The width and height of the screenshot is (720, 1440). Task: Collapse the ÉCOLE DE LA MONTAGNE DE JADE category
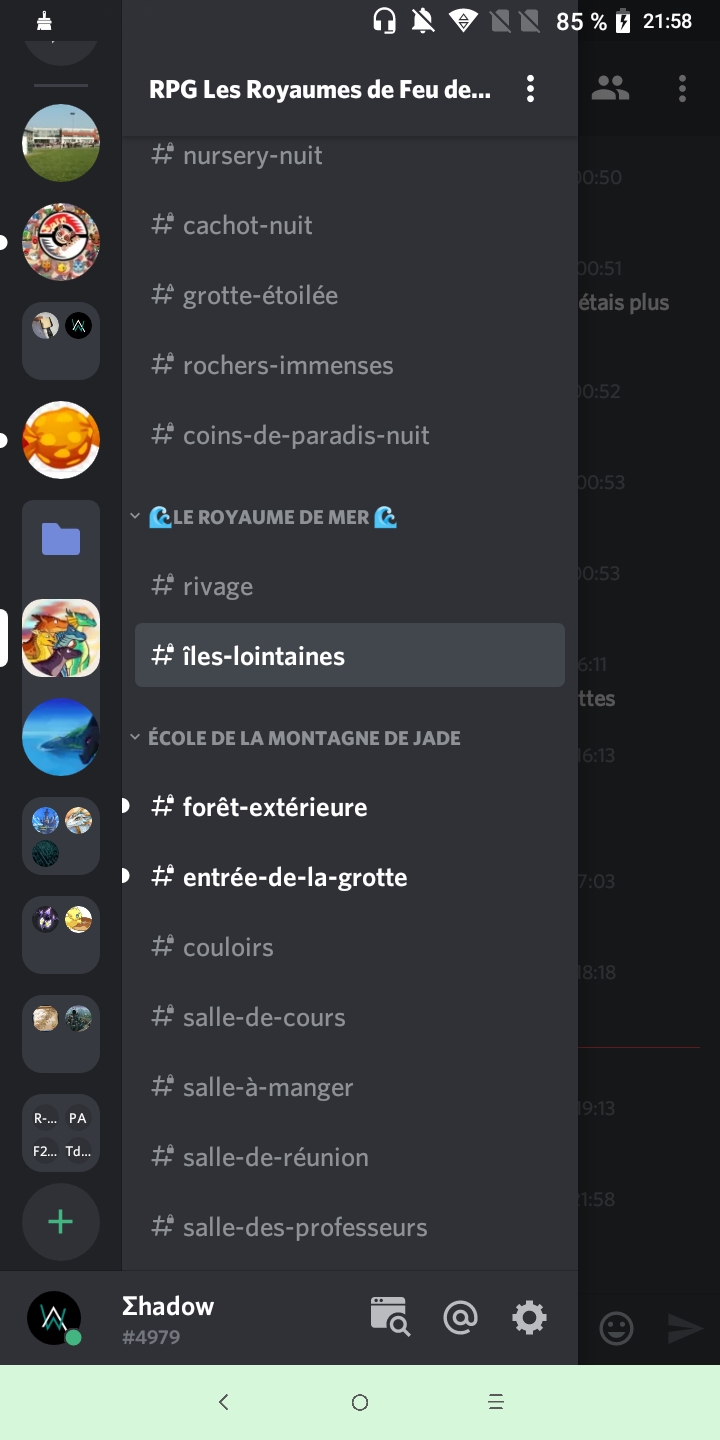(x=304, y=738)
